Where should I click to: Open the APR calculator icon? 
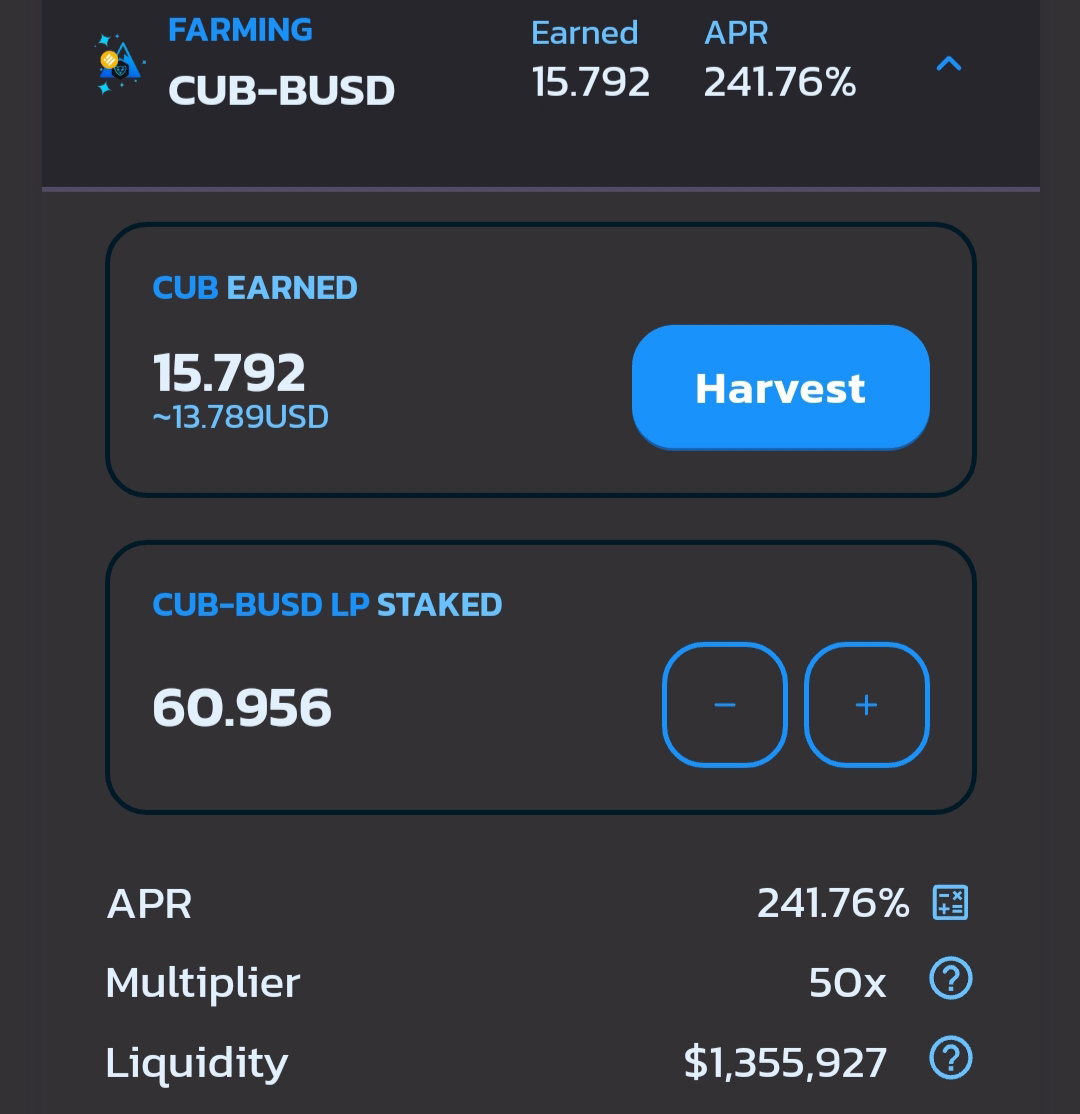950,903
